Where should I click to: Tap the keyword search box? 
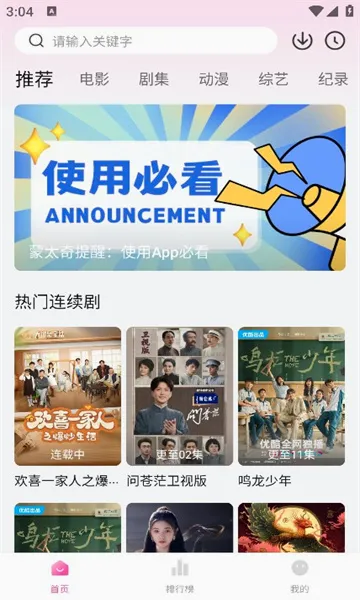[x=146, y=41]
